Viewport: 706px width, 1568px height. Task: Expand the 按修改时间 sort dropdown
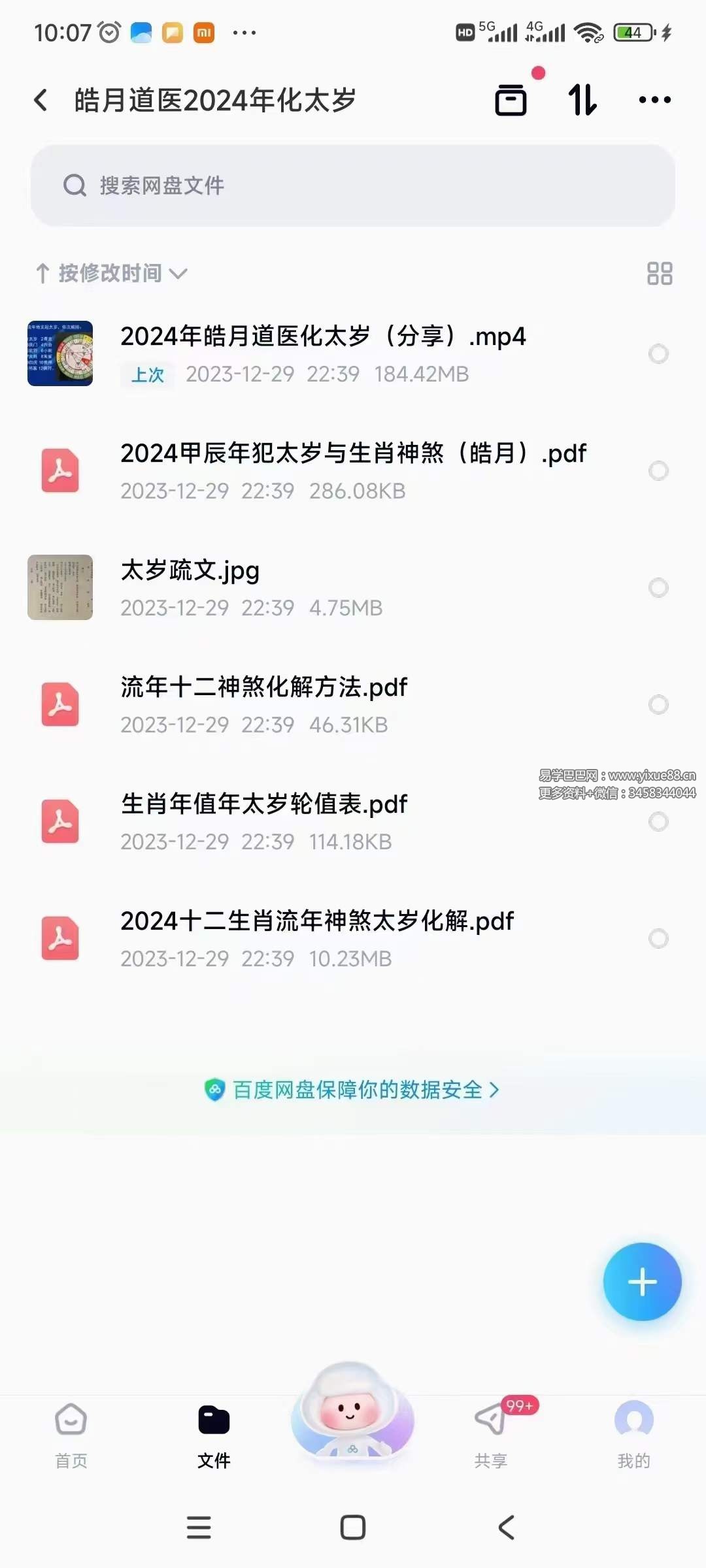pyautogui.click(x=111, y=273)
